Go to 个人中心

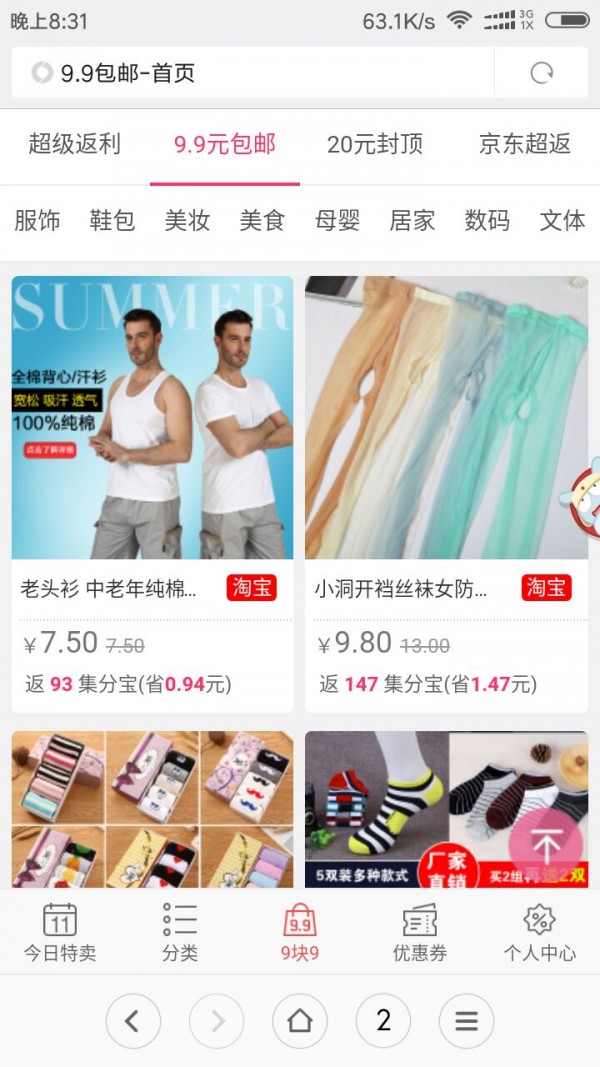(540, 932)
